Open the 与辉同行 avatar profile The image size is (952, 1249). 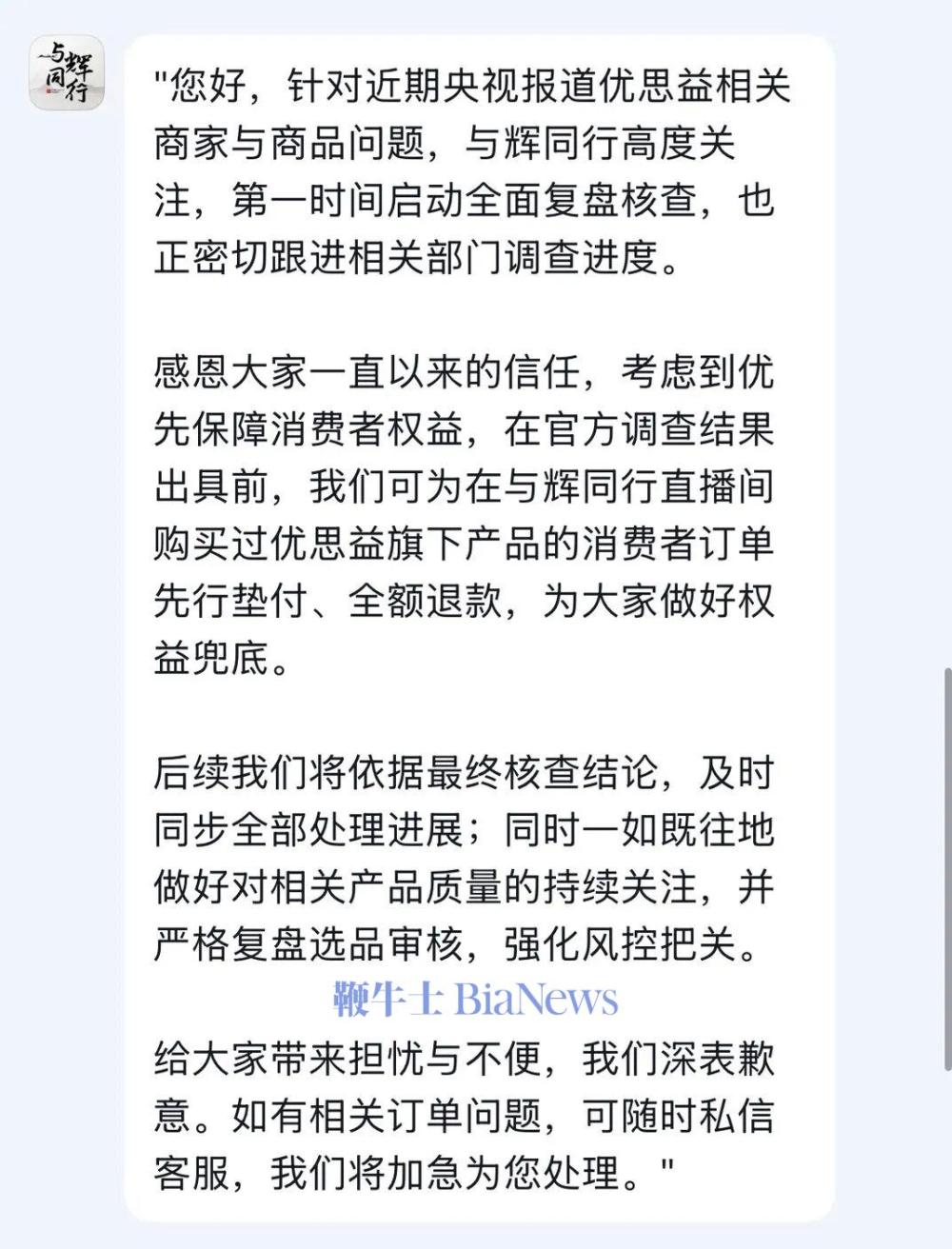(66, 72)
